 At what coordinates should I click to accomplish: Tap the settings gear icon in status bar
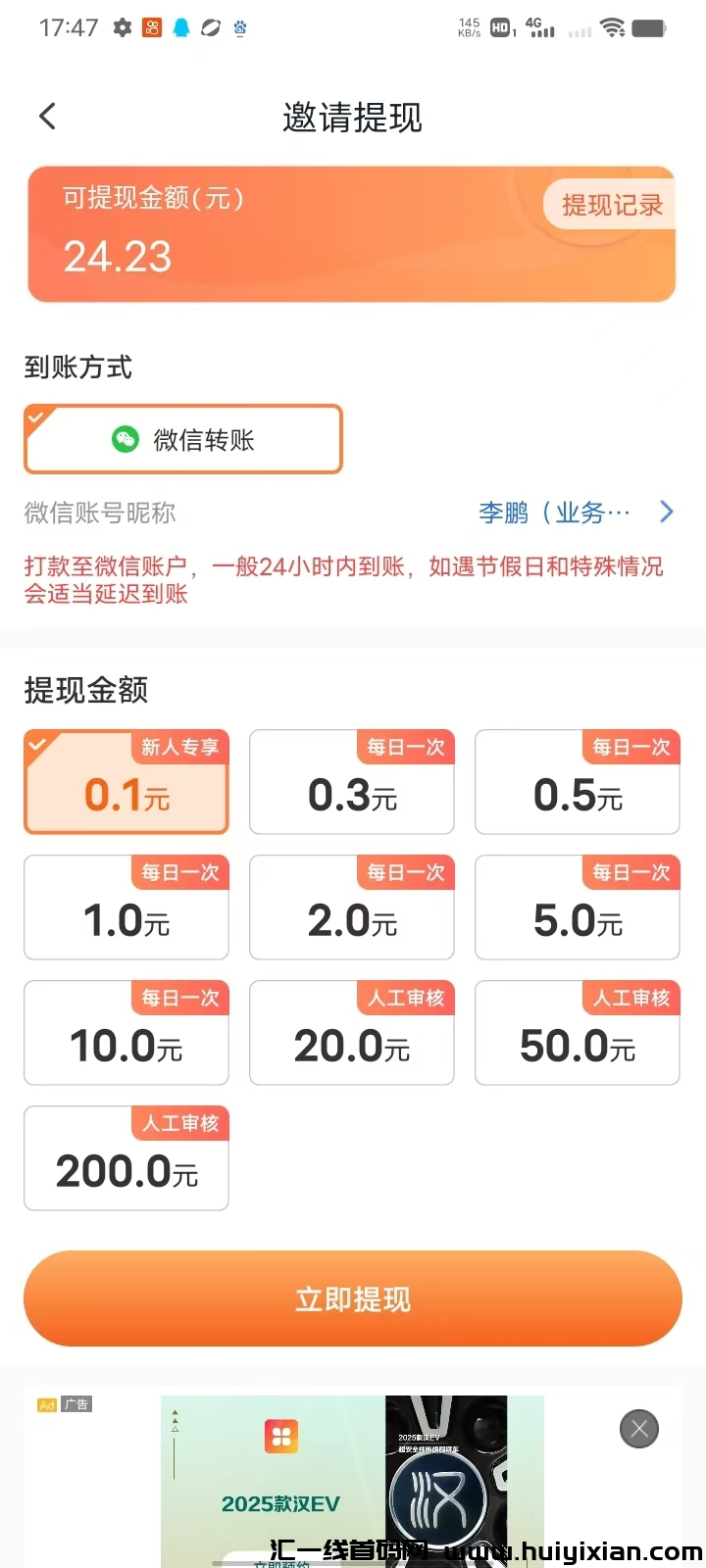click(x=122, y=27)
